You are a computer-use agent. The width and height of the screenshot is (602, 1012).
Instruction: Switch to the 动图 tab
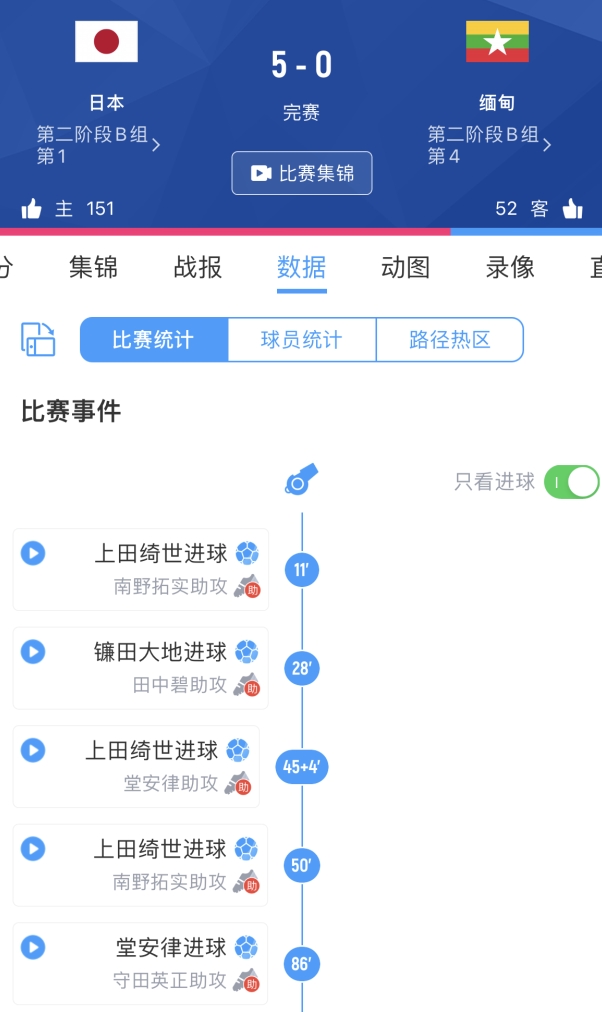click(405, 267)
